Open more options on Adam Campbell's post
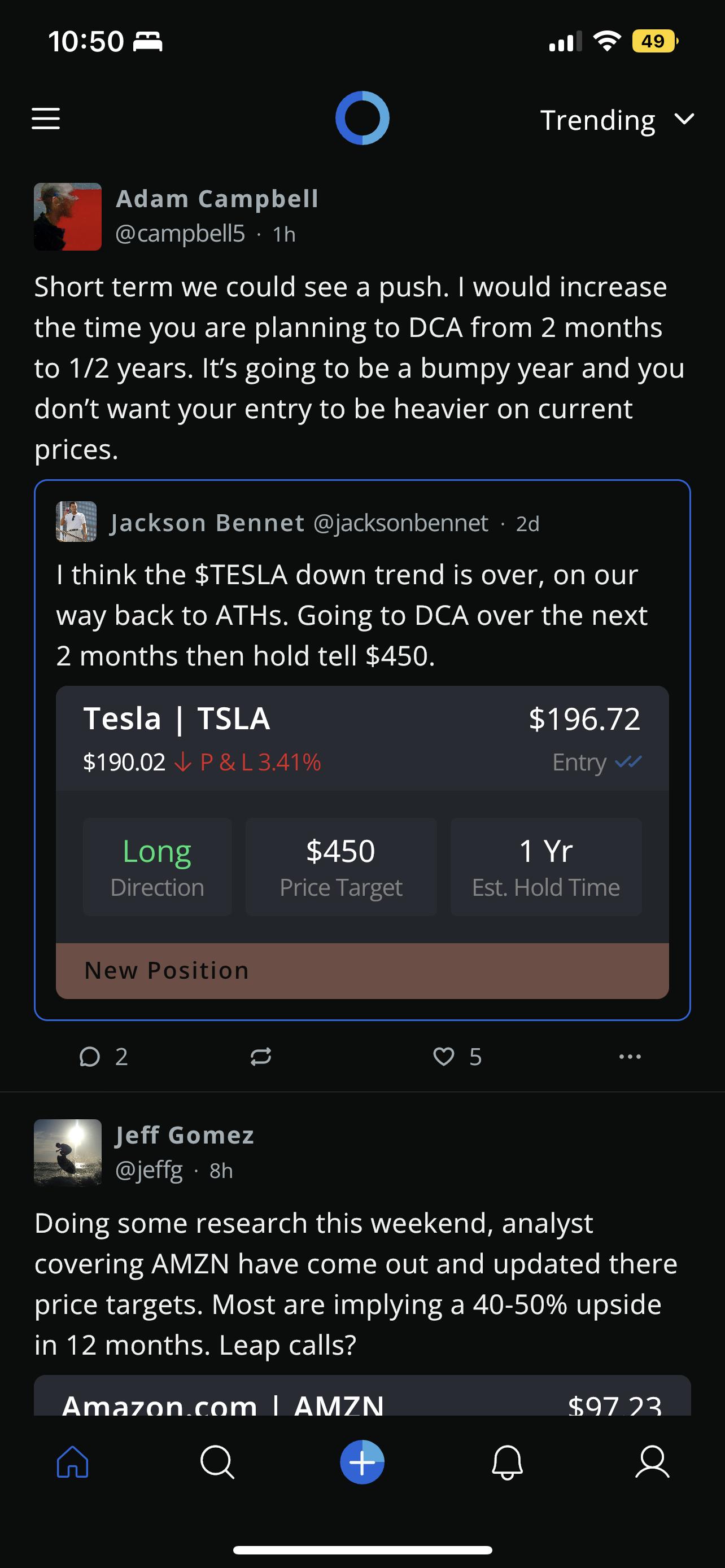 630,1057
